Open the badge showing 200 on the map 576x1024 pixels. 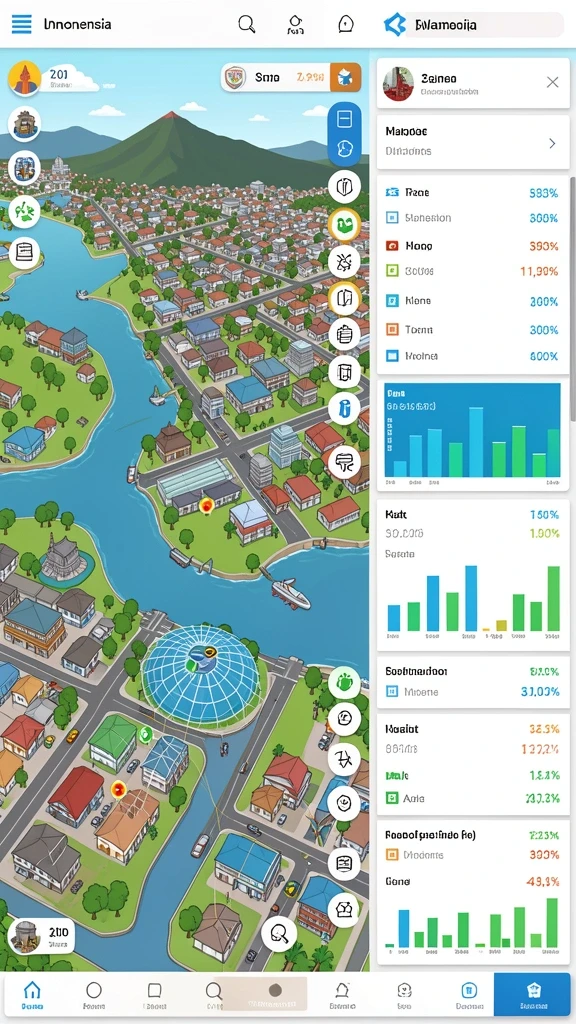pos(40,936)
